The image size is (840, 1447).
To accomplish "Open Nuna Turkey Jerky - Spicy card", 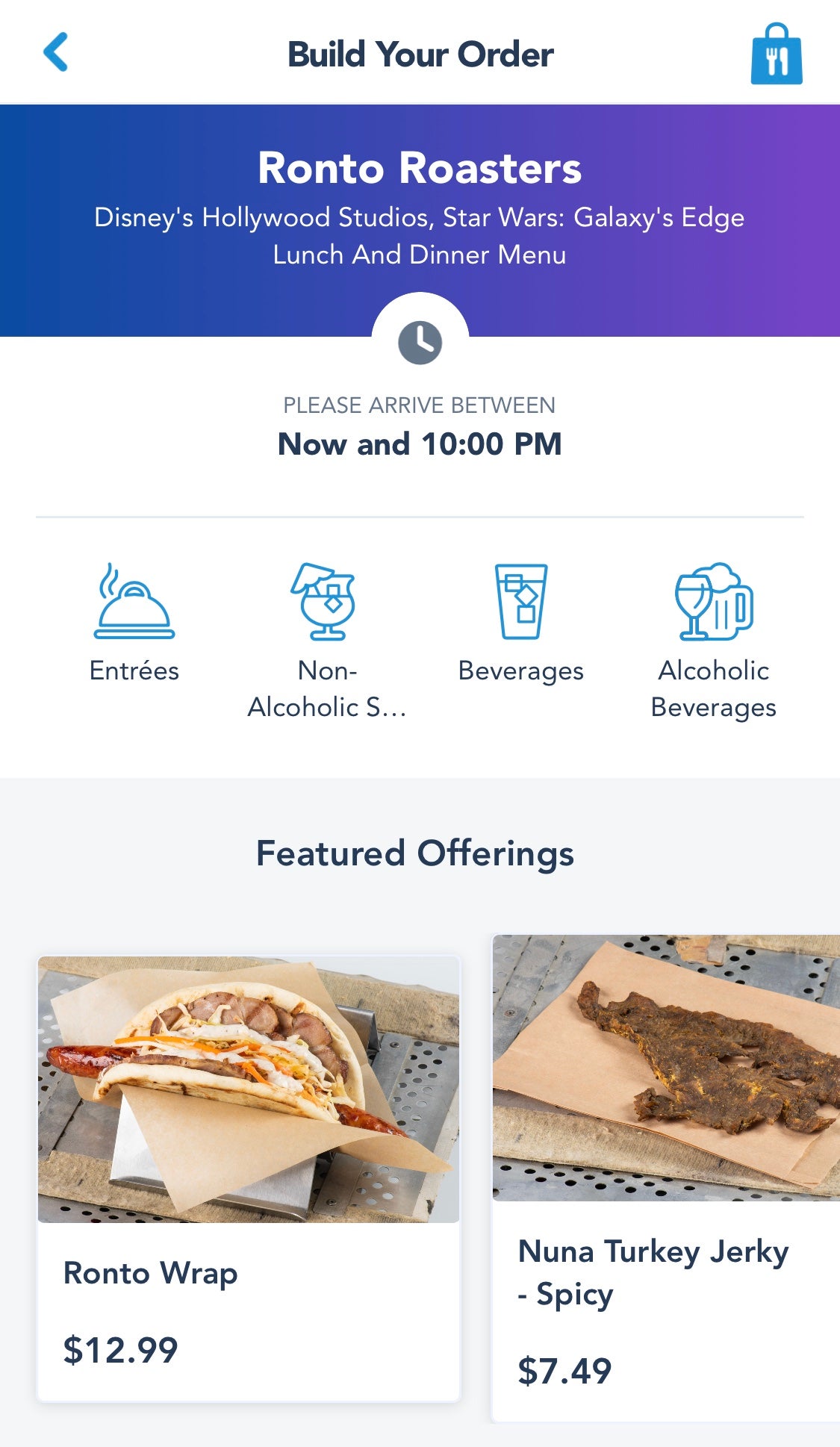I will click(666, 1177).
